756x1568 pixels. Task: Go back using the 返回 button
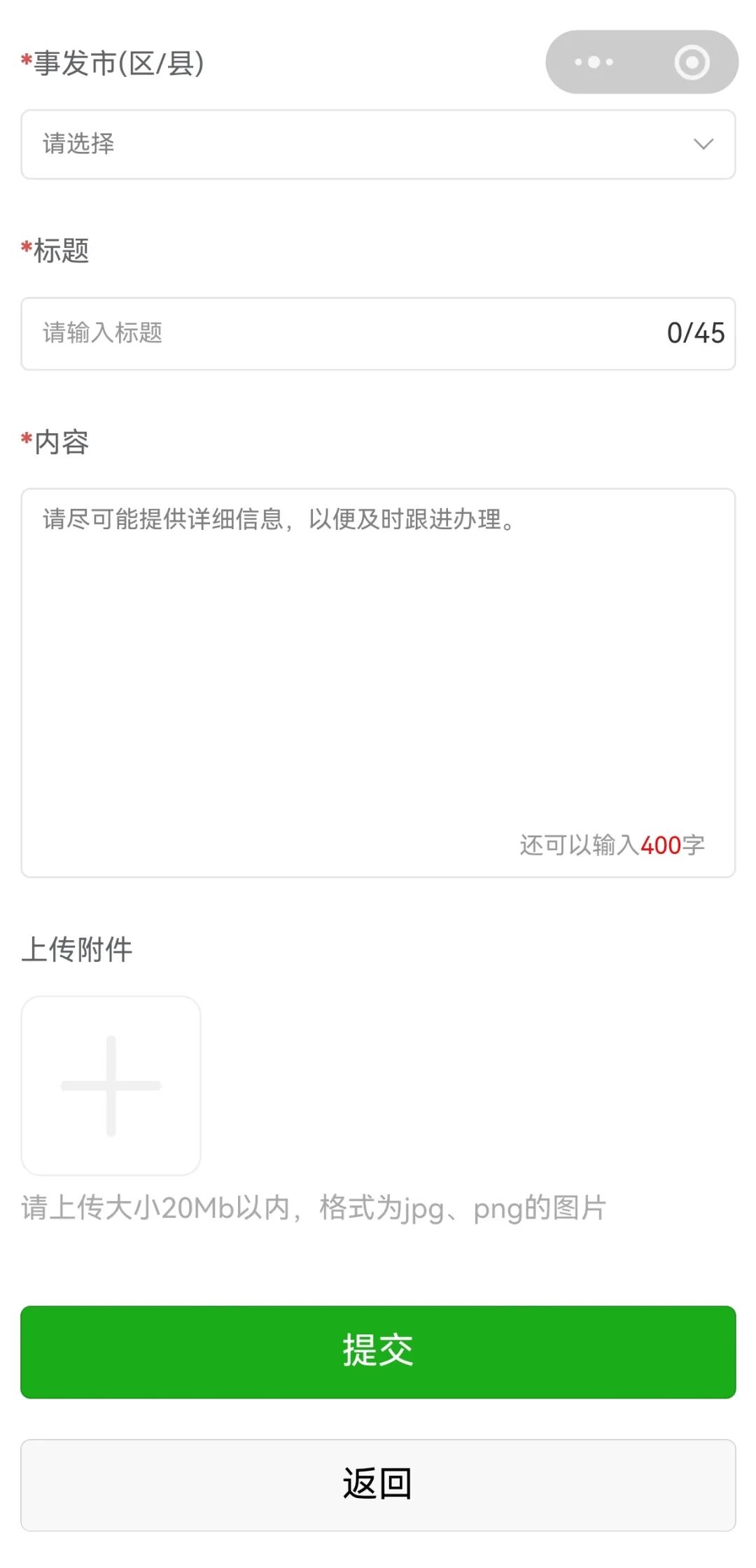[x=378, y=1485]
